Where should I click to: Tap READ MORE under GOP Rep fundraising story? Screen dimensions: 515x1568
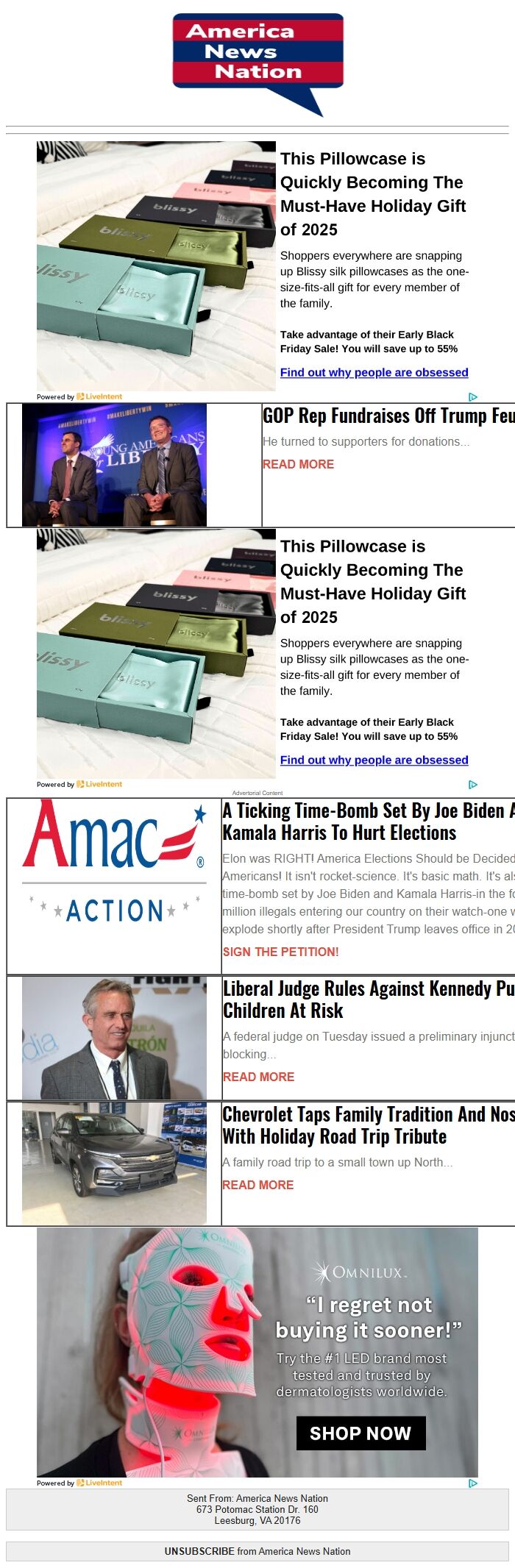[298, 464]
